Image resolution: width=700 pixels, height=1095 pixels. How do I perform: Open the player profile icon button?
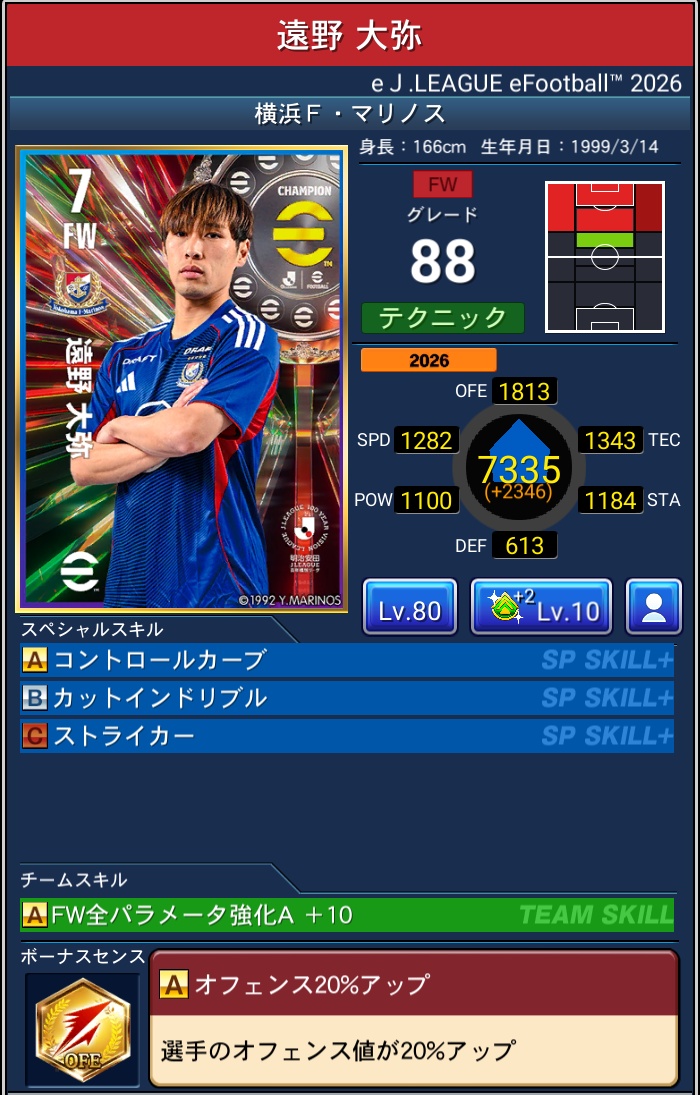click(654, 607)
